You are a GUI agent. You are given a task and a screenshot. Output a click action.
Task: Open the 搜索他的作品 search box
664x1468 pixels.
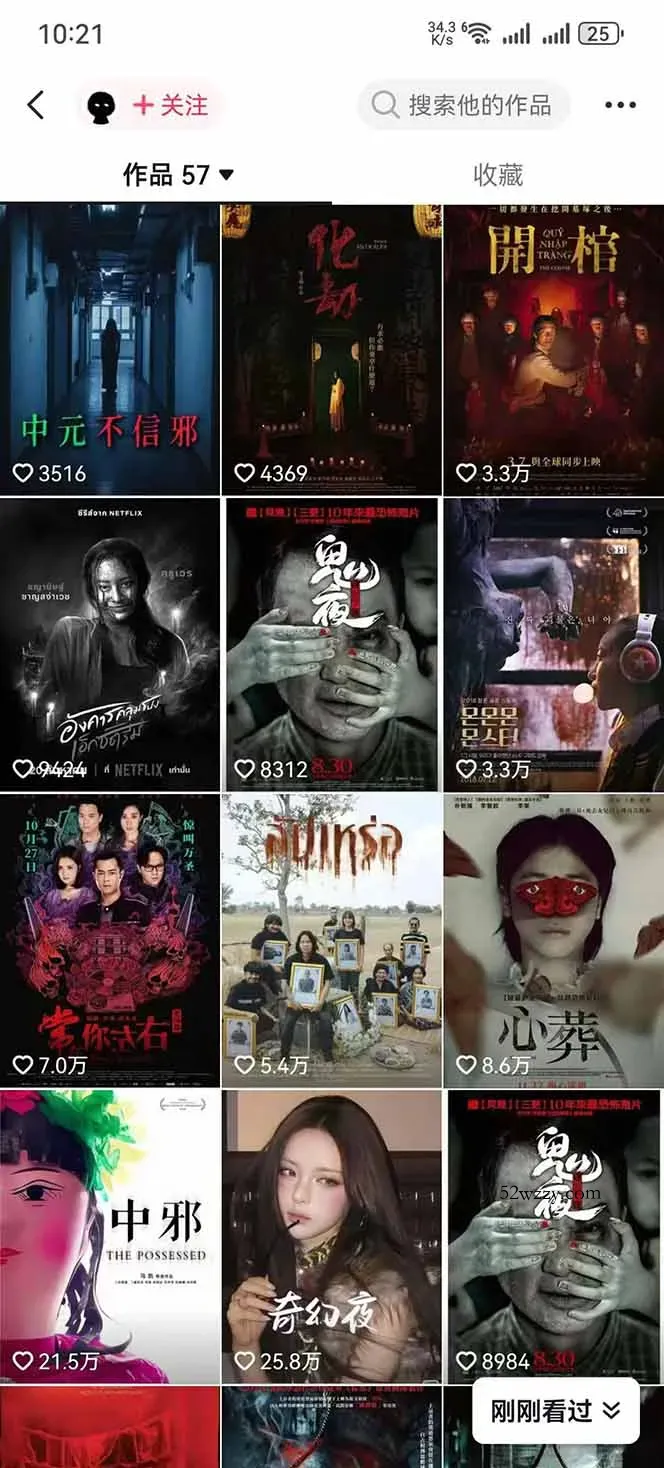click(x=463, y=105)
